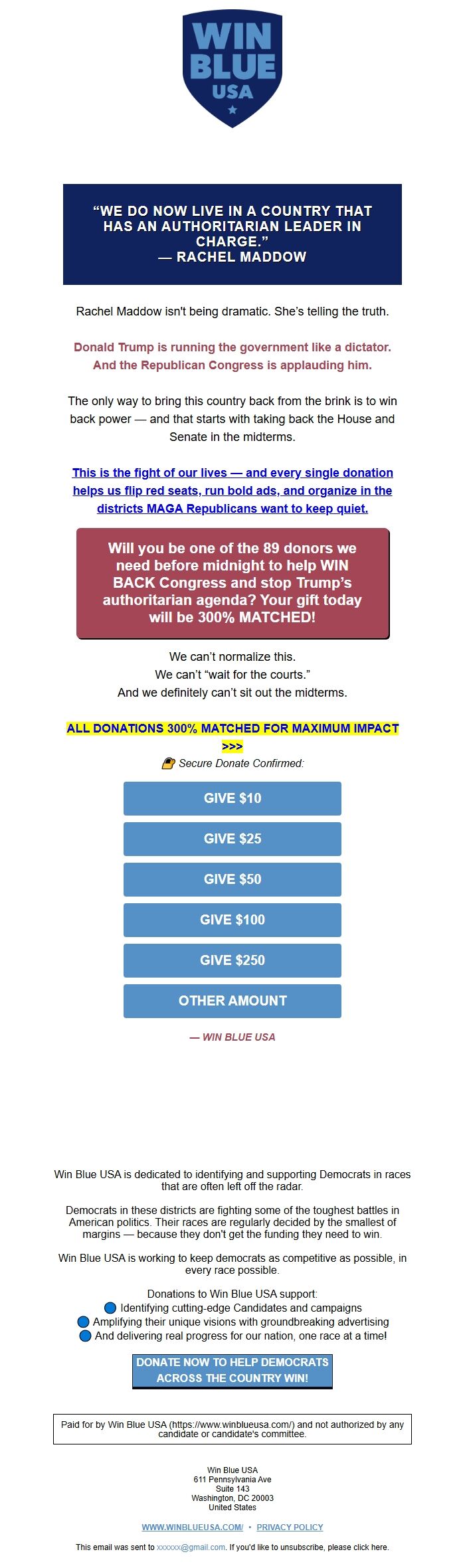Image resolution: width=465 pixels, height=1568 pixels.
Task: Donate with the GIVE $50 button
Action: point(232,879)
